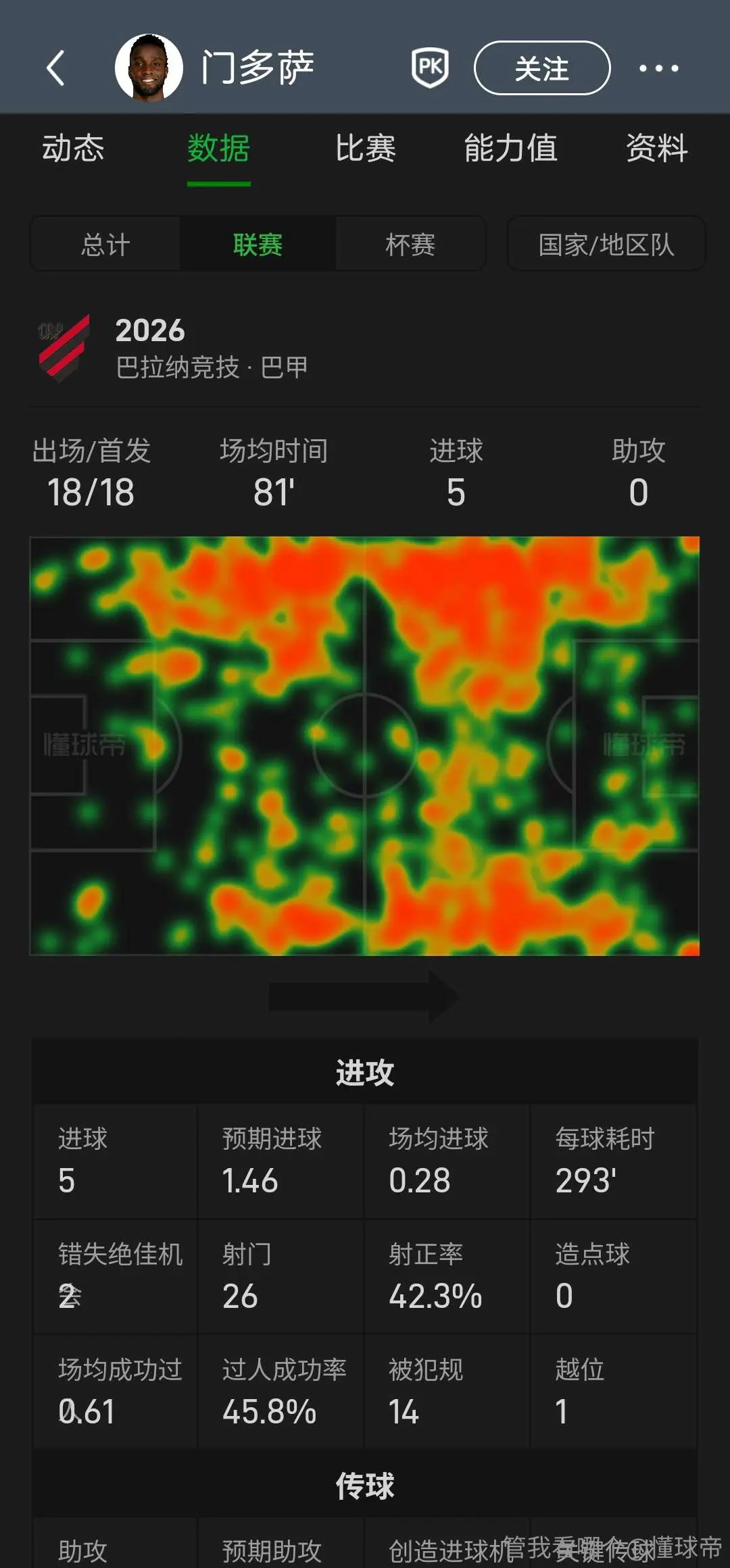730x1568 pixels.
Task: Select the 联赛 filter
Action: pyautogui.click(x=258, y=244)
